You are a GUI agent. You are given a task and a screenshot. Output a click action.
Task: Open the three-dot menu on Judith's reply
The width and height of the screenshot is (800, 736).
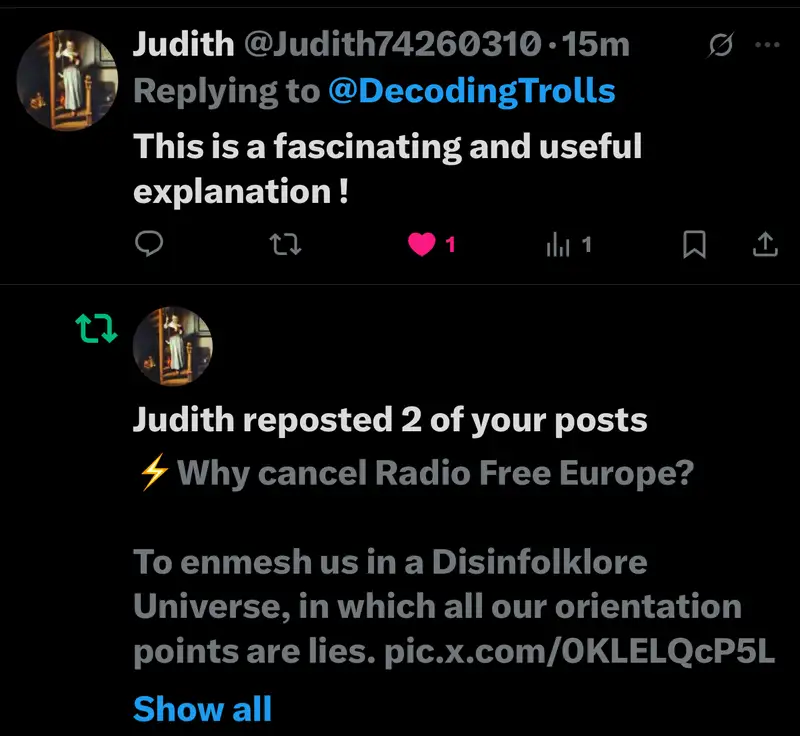[766, 45]
